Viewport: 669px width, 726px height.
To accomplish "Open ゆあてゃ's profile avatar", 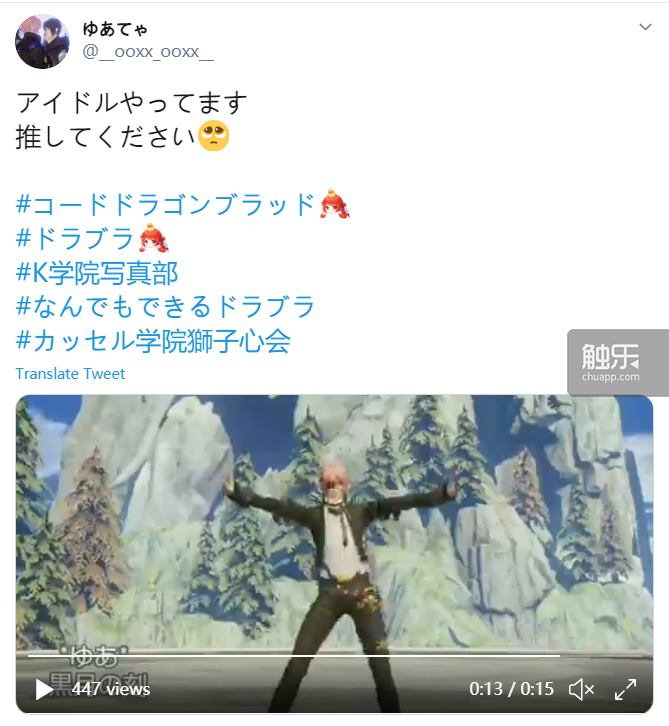I will click(41, 41).
